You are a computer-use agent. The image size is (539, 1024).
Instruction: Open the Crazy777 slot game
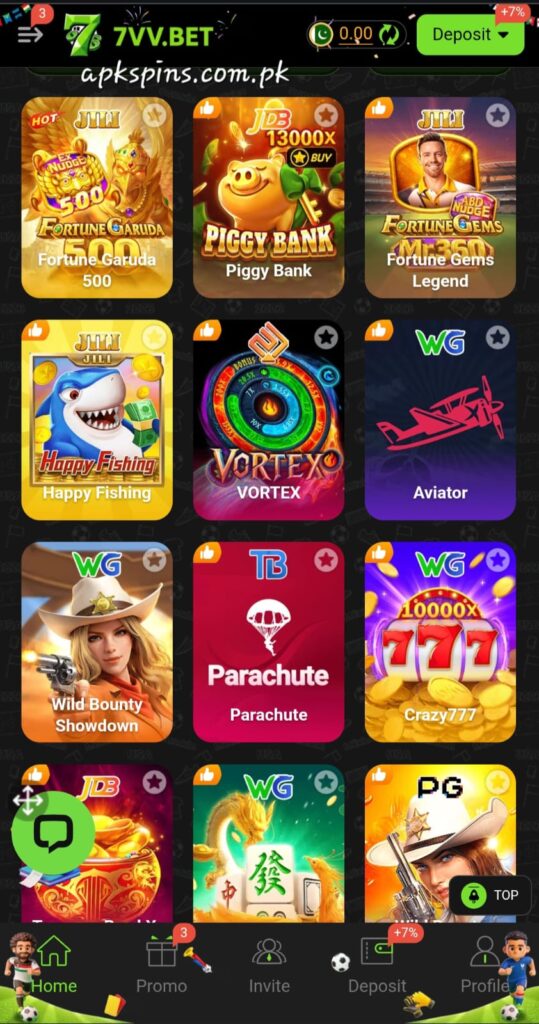[x=440, y=642]
